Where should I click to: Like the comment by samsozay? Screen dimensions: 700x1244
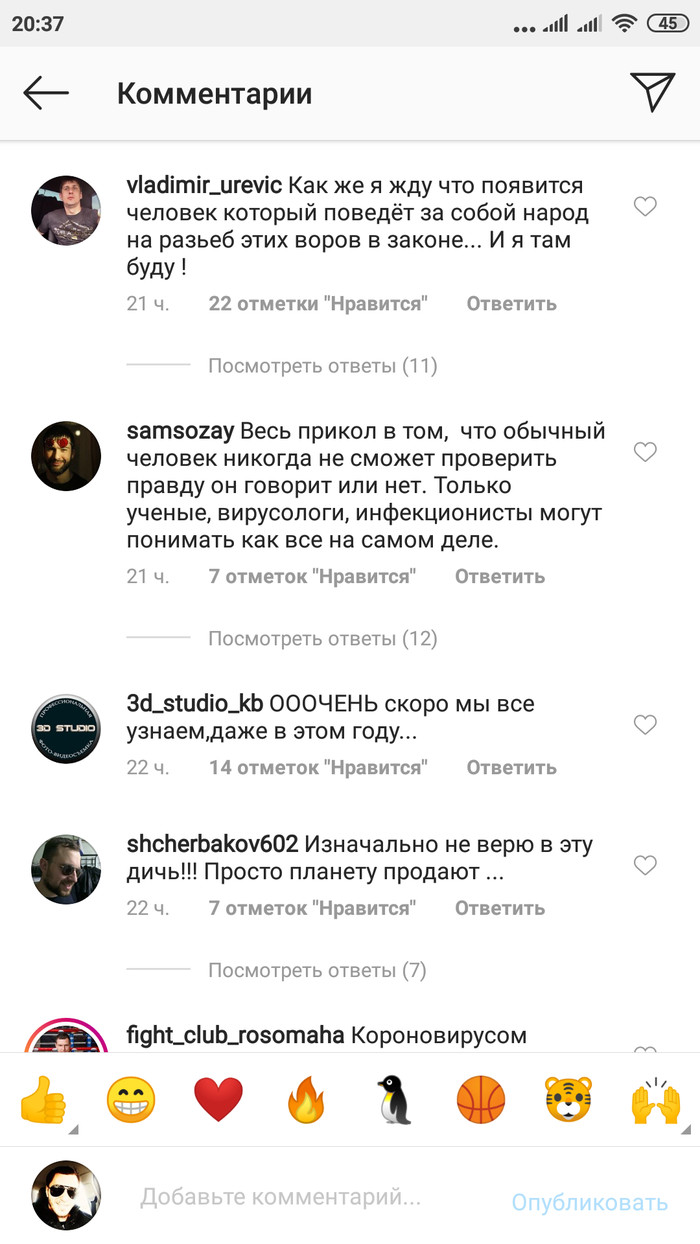645,452
